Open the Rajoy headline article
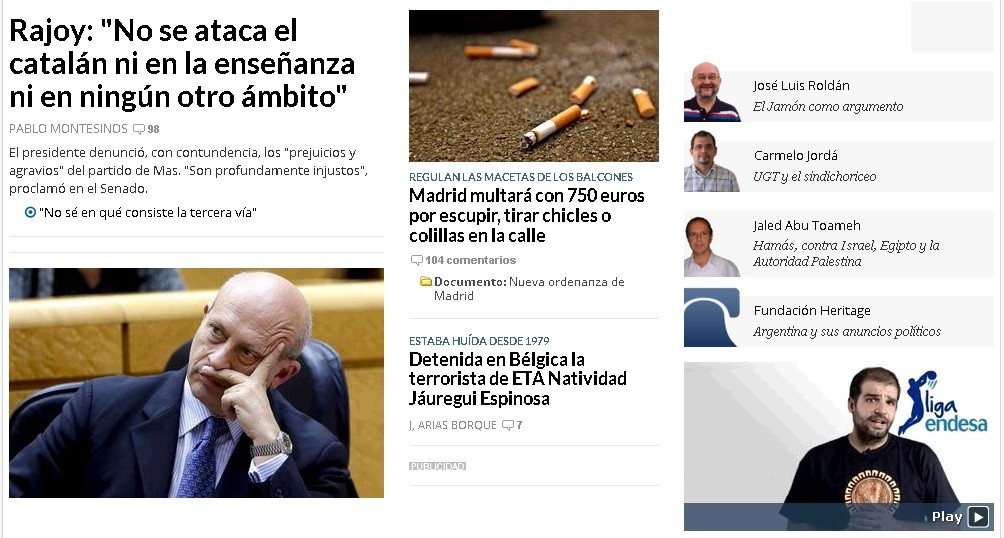1004x538 pixels. pyautogui.click(x=182, y=64)
